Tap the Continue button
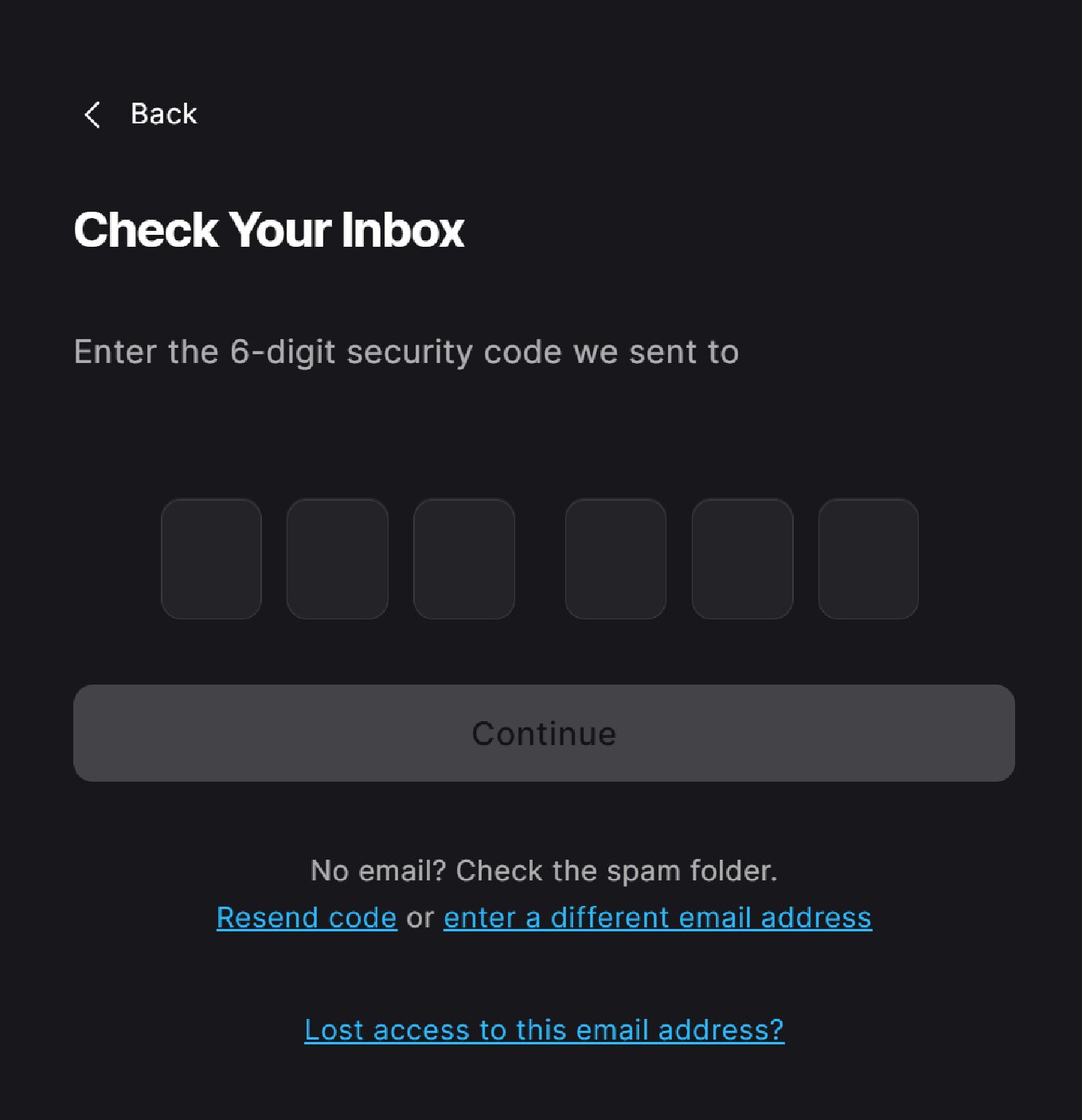1082x1120 pixels. click(x=544, y=733)
